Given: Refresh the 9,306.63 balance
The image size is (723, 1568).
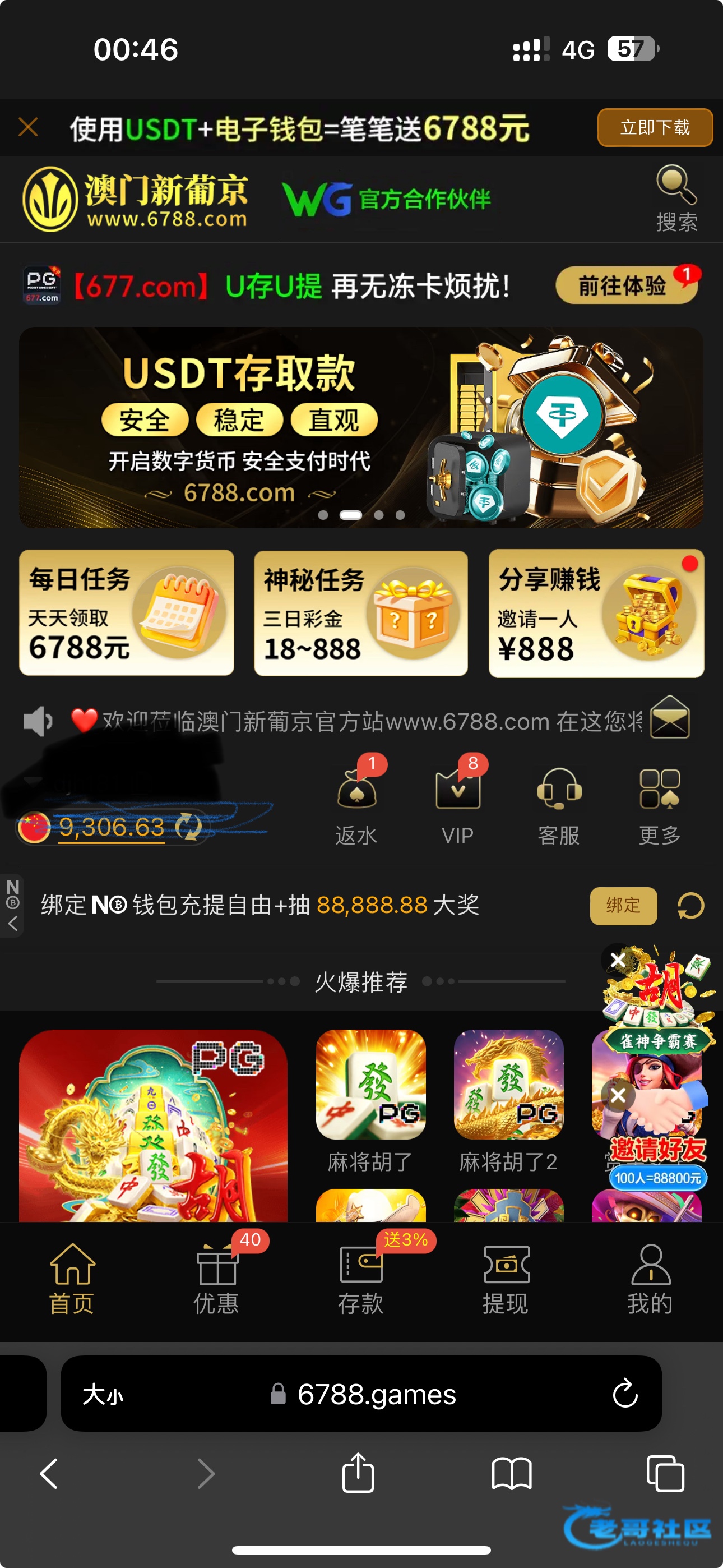Looking at the screenshot, I should pyautogui.click(x=189, y=827).
